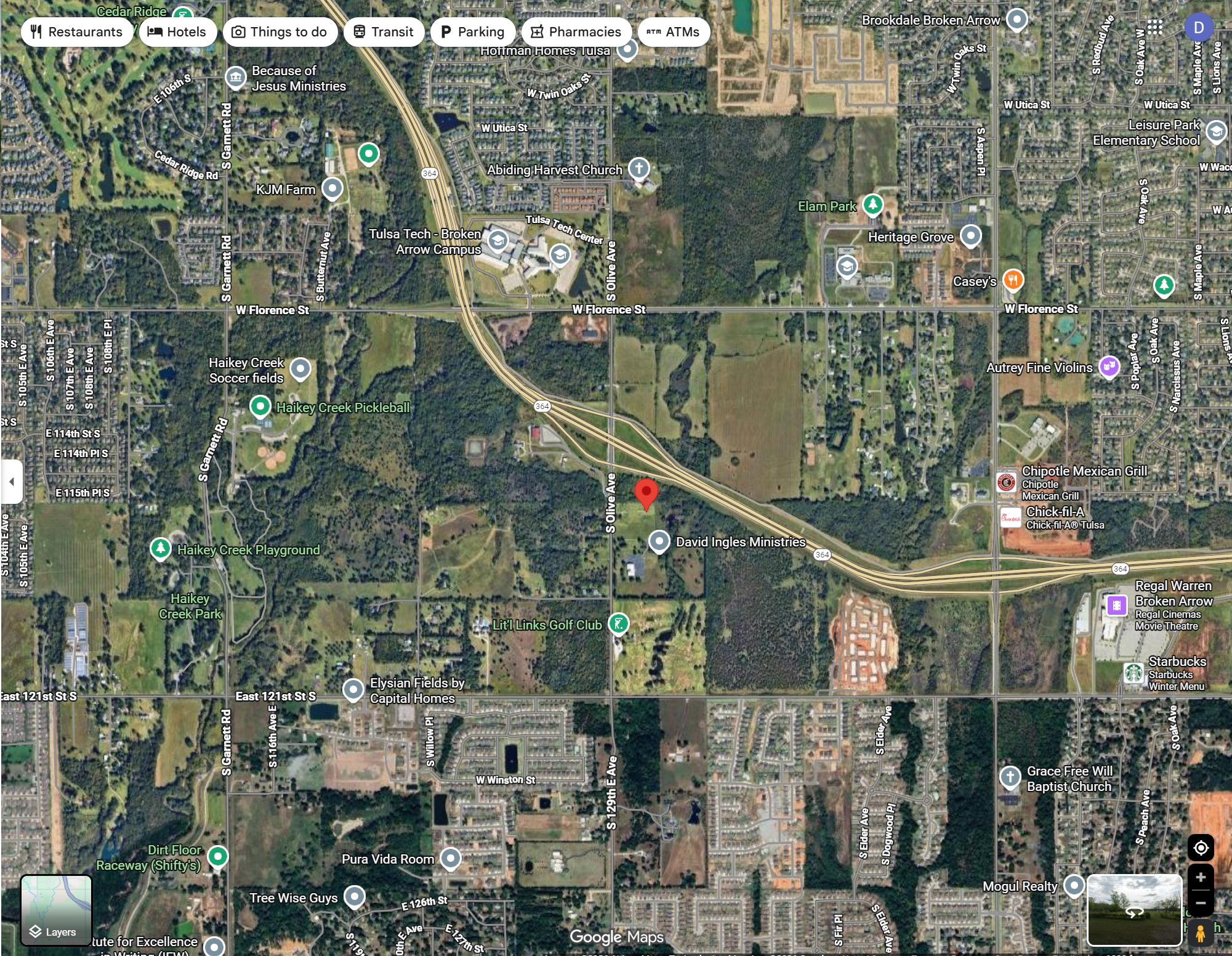Zoom out with the minus button
This screenshot has width=1232, height=956.
(1200, 904)
